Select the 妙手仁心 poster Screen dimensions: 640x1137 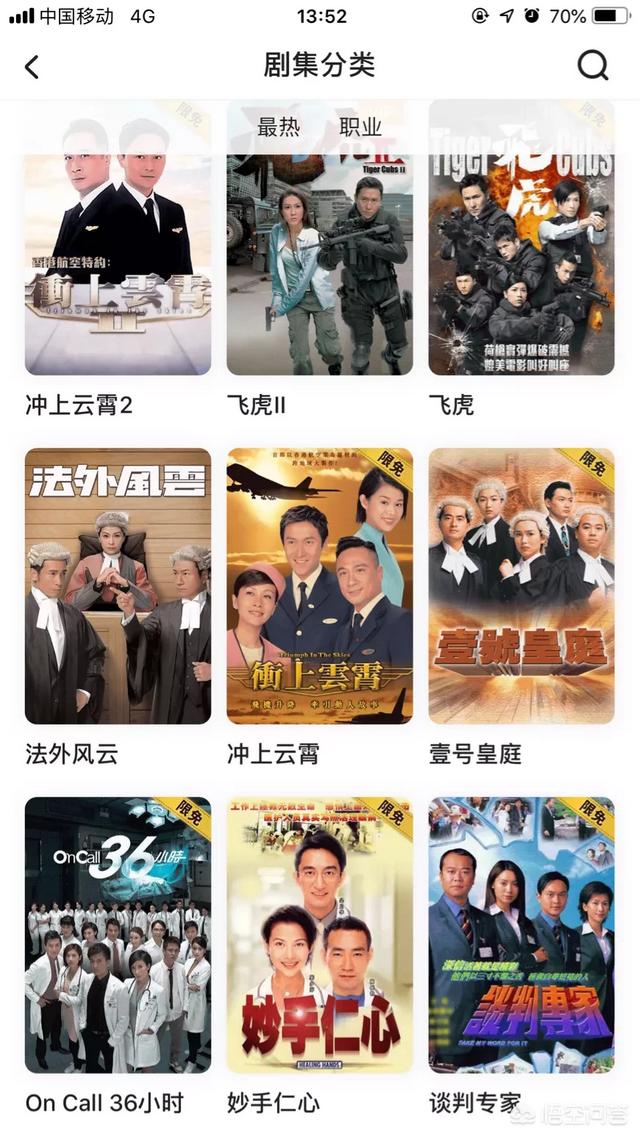click(x=320, y=934)
